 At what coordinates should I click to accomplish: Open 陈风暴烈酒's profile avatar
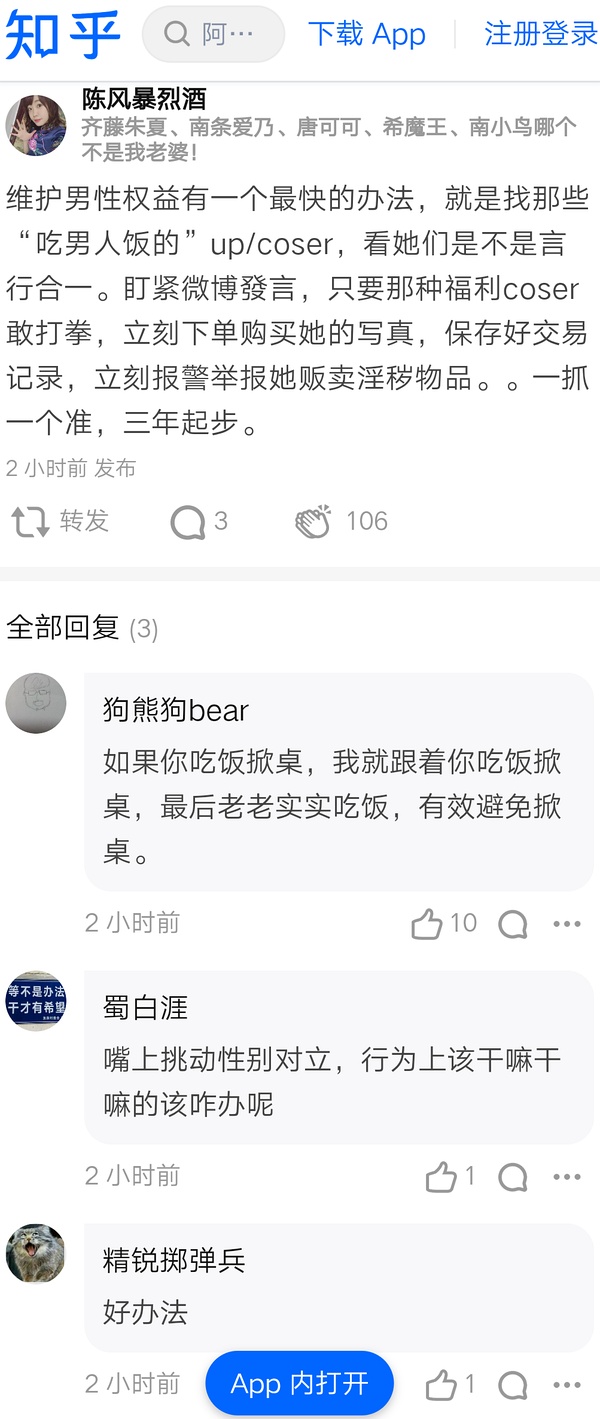click(36, 125)
